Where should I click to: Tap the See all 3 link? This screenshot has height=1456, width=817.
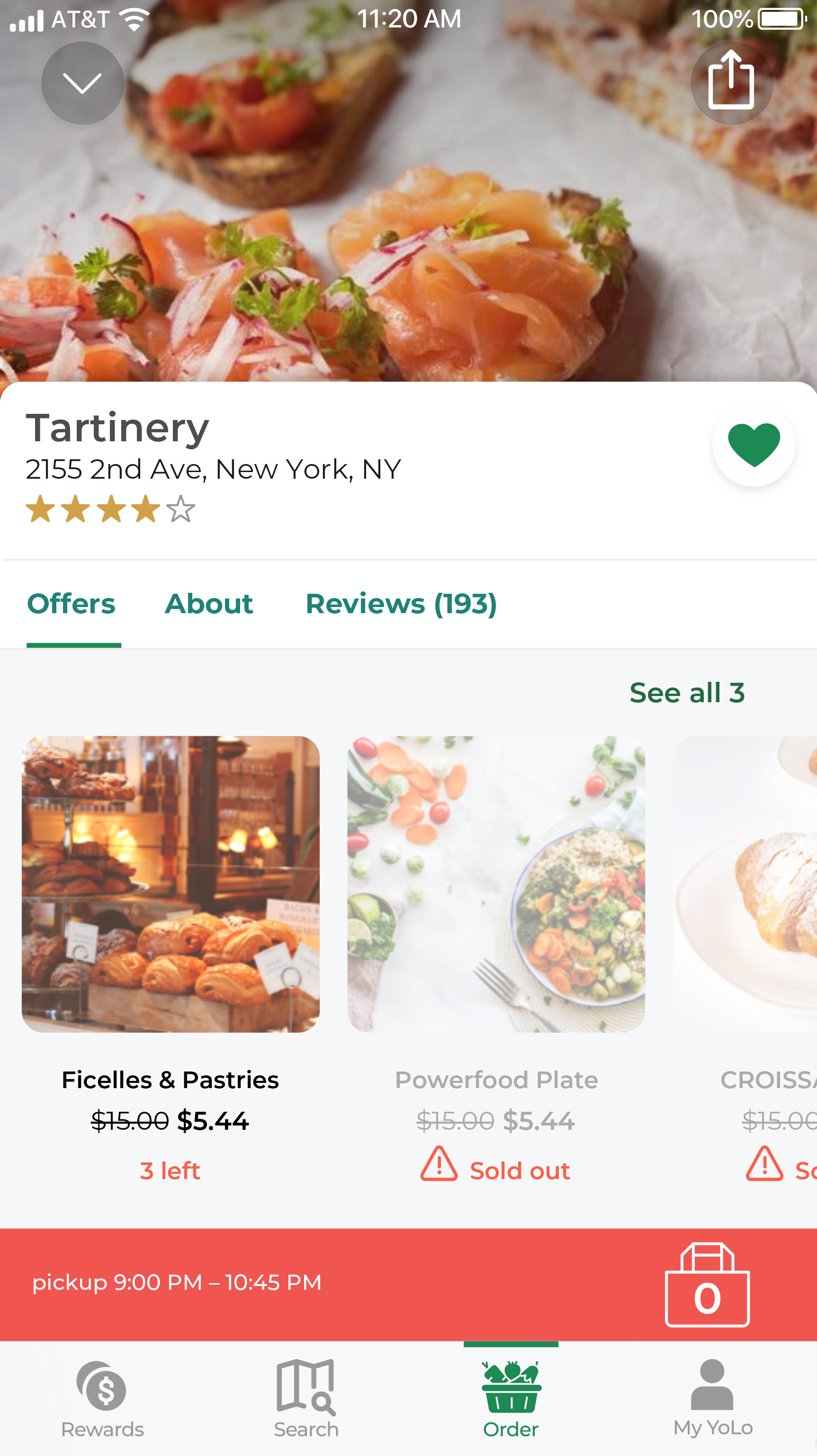pos(687,692)
